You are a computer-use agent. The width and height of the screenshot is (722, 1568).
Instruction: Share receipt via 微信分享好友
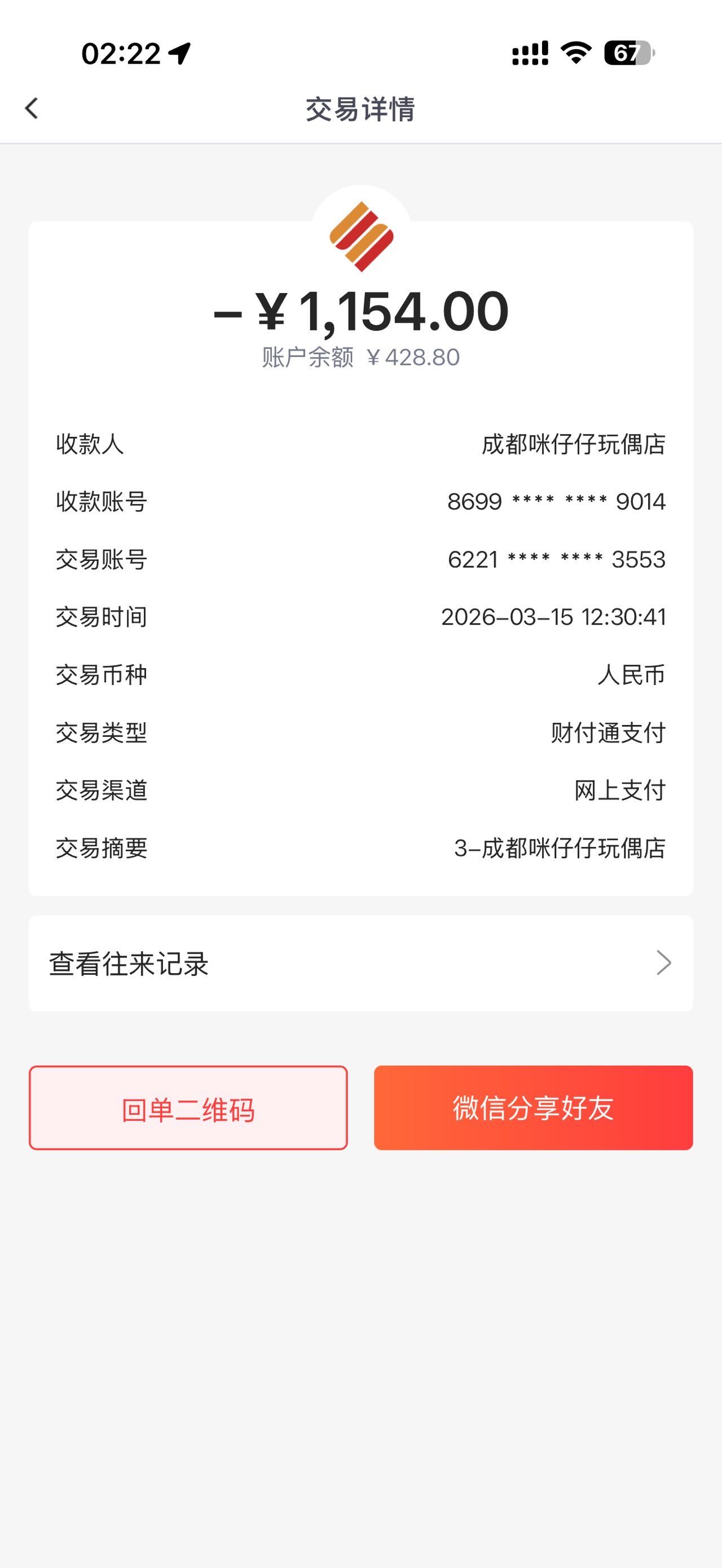[533, 1108]
